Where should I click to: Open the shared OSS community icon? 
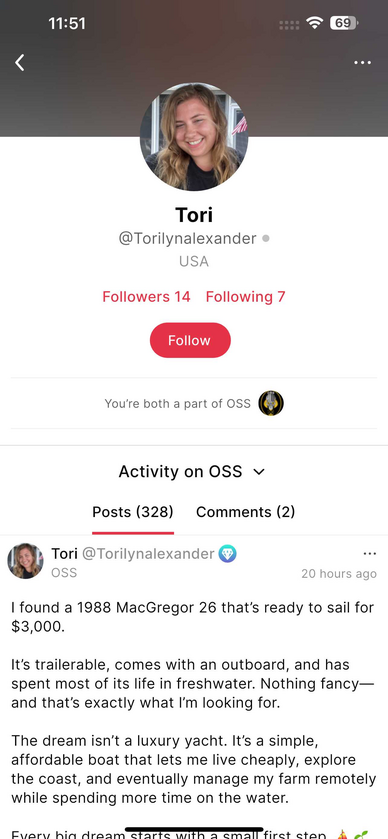[x=271, y=403]
